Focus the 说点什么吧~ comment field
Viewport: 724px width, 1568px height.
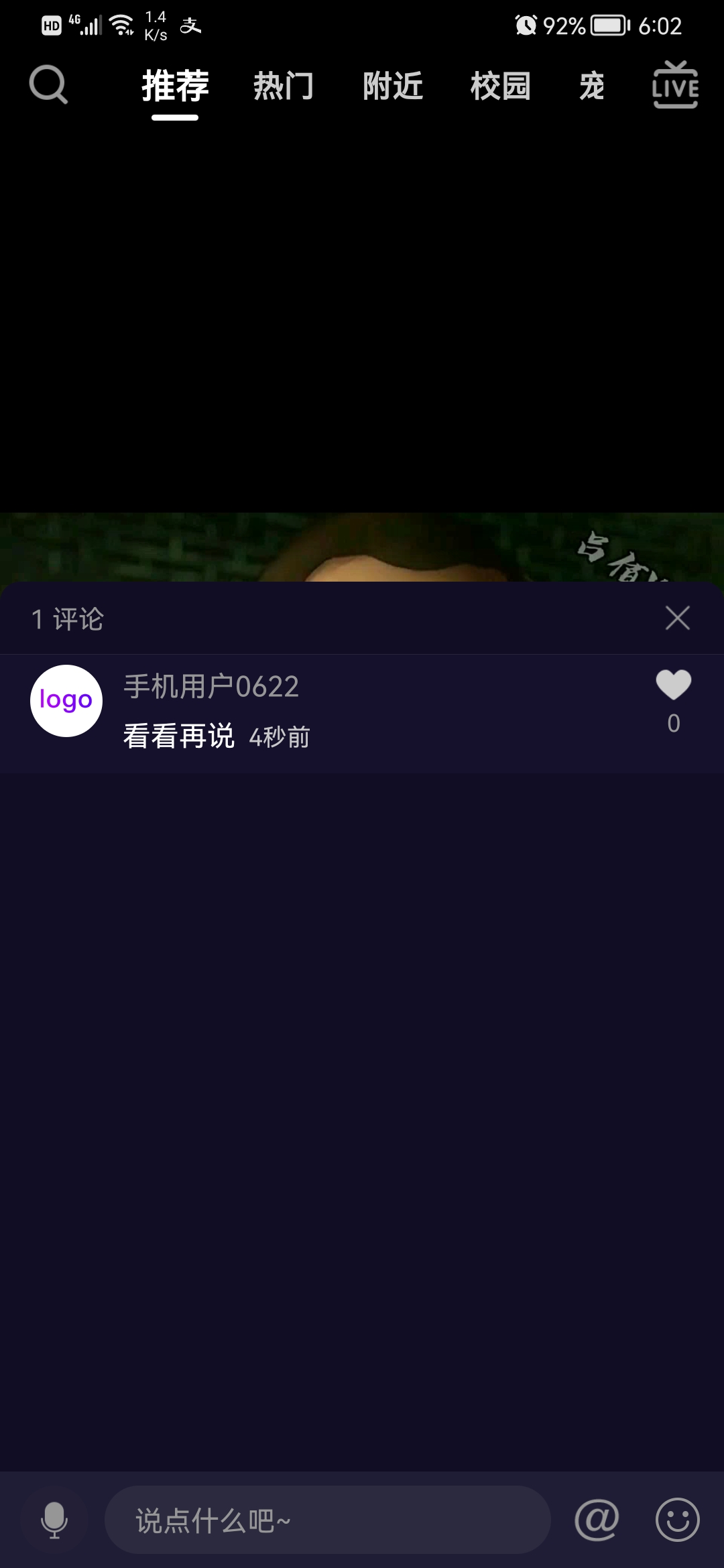coord(327,1520)
